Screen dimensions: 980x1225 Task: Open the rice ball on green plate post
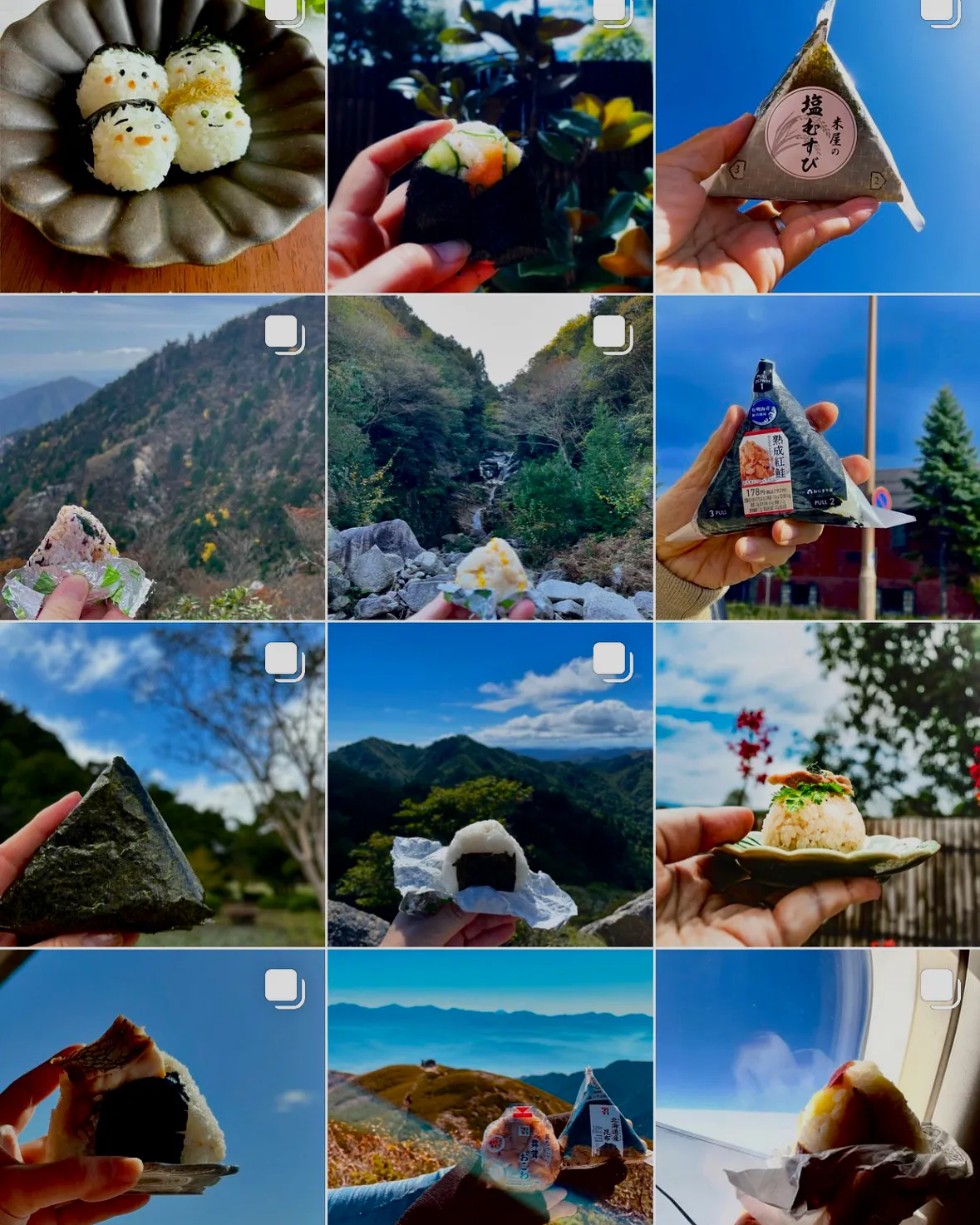(817, 784)
